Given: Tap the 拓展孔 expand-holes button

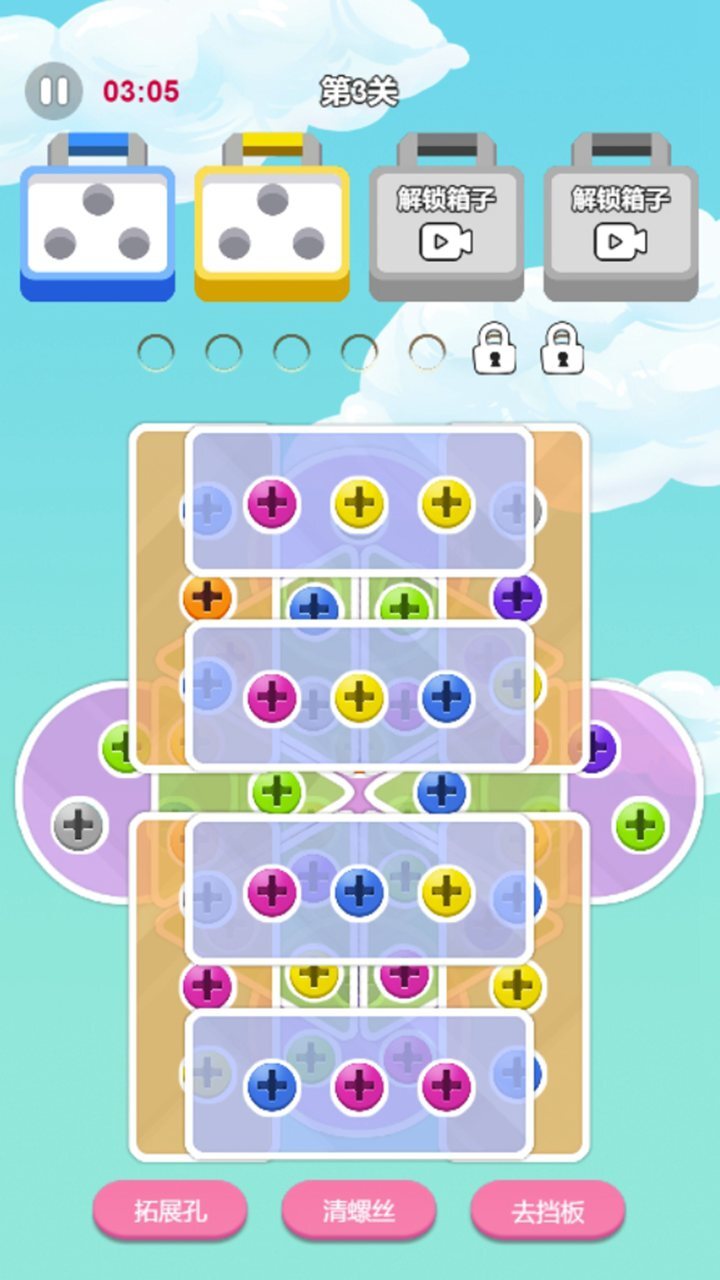Looking at the screenshot, I should pos(170,1211).
